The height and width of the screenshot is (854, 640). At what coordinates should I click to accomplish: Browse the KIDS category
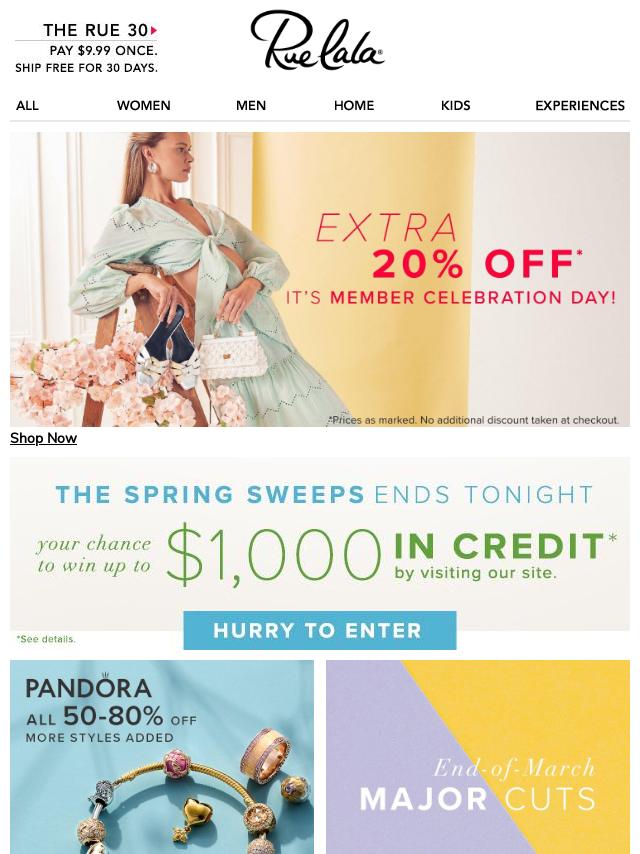(x=455, y=105)
